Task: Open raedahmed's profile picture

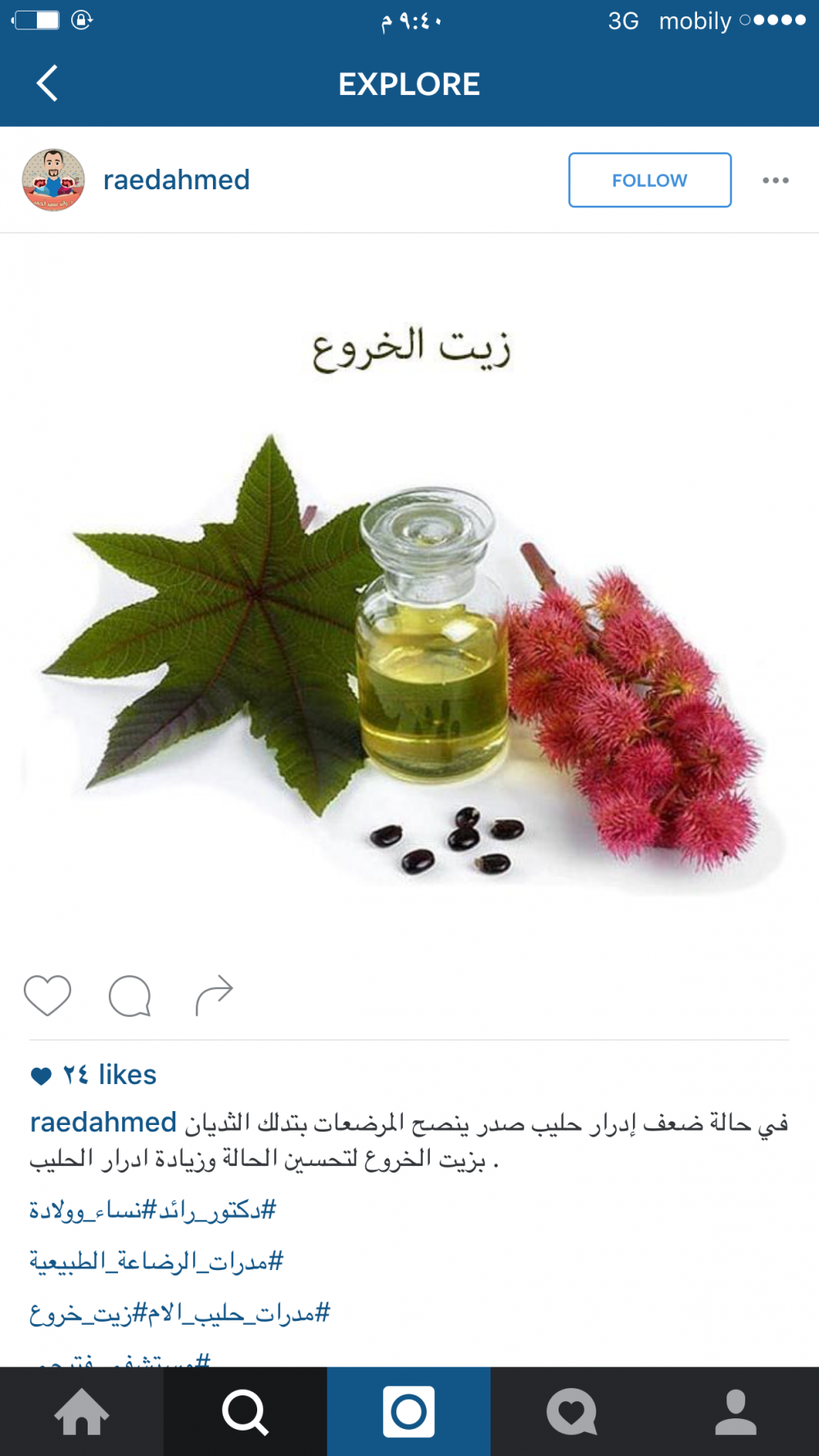Action: point(53,180)
